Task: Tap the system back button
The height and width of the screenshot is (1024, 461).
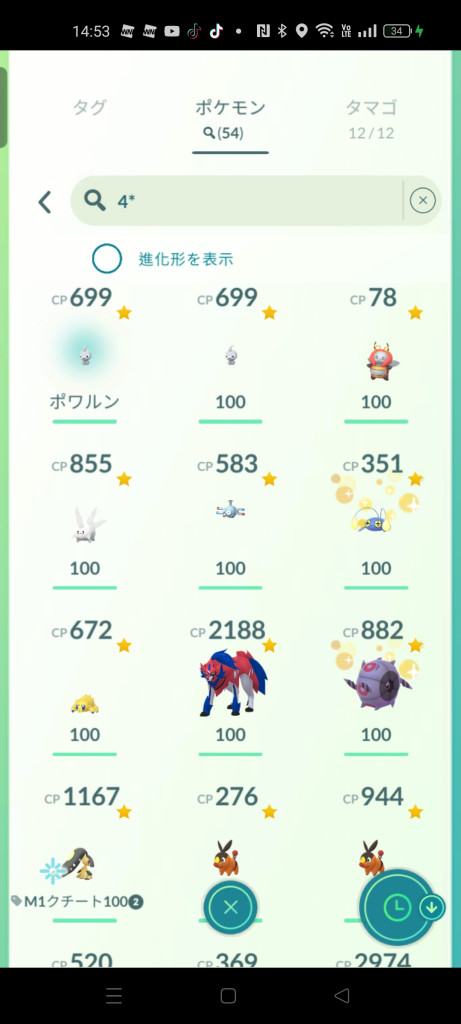Action: coord(342,995)
